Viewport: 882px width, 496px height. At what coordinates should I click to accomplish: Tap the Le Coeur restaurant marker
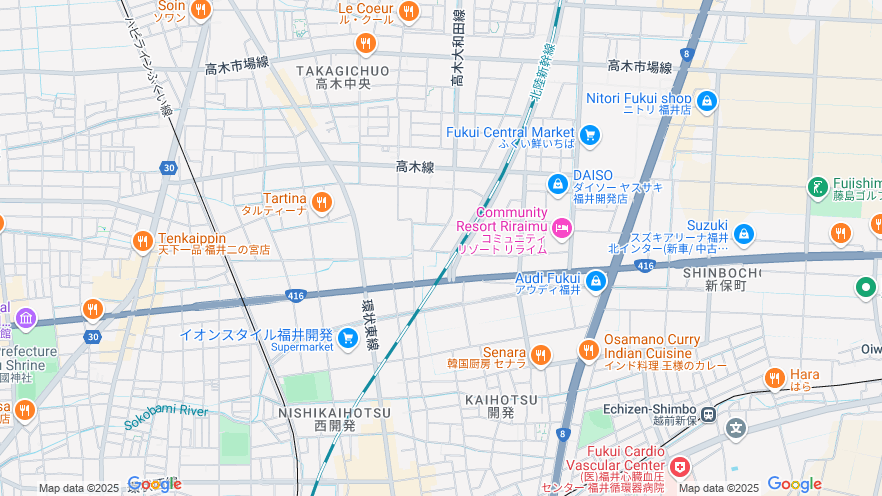pos(408,11)
